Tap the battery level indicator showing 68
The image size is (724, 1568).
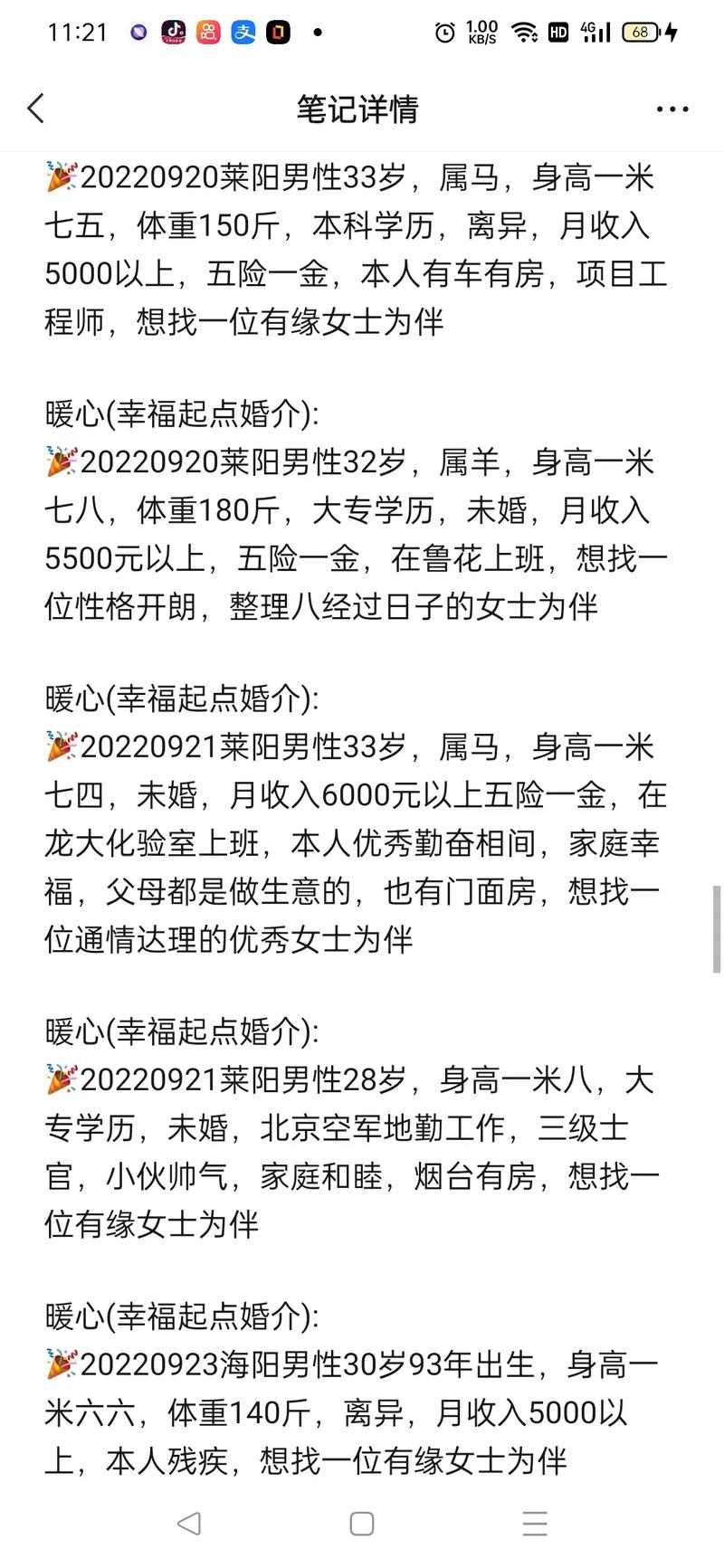point(640,32)
